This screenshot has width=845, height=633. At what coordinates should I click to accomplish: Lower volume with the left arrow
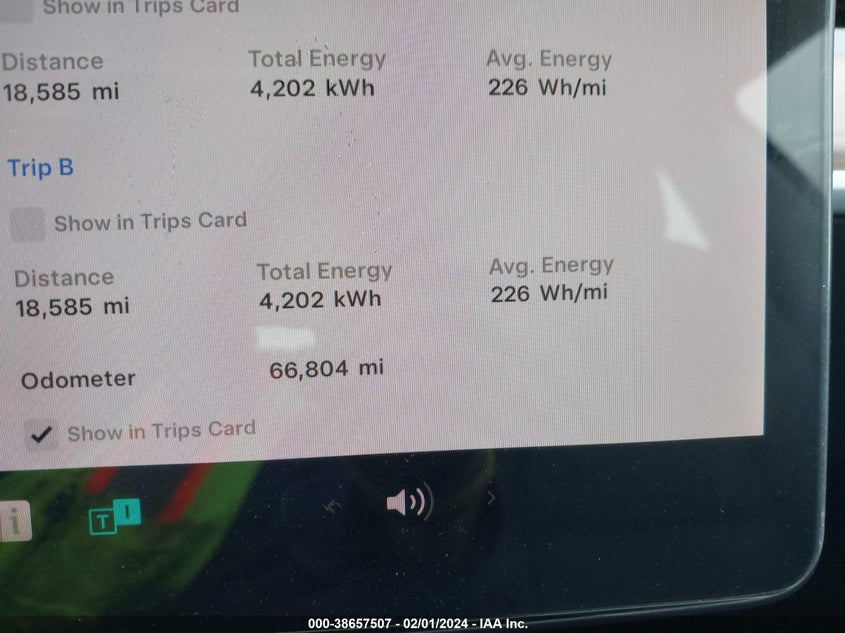coord(333,506)
